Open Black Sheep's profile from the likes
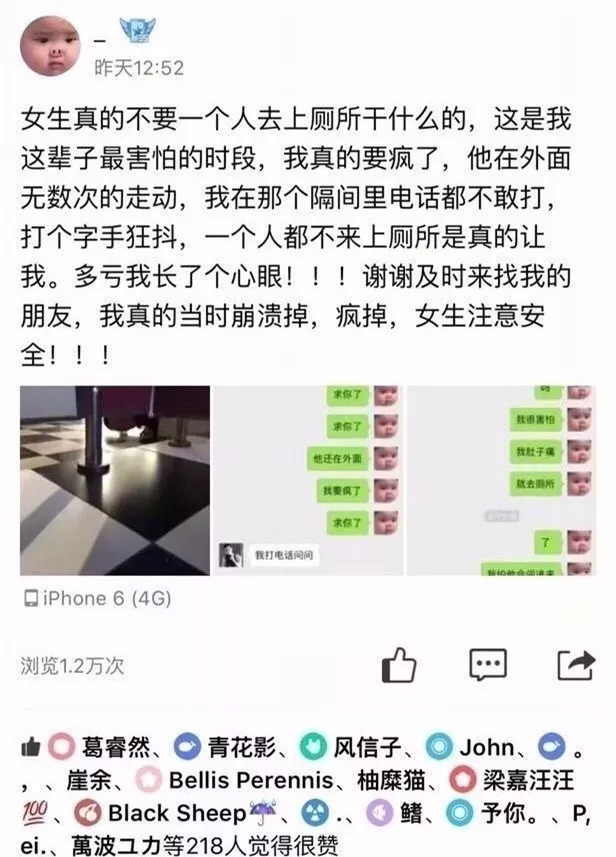616x857 pixels. point(176,812)
